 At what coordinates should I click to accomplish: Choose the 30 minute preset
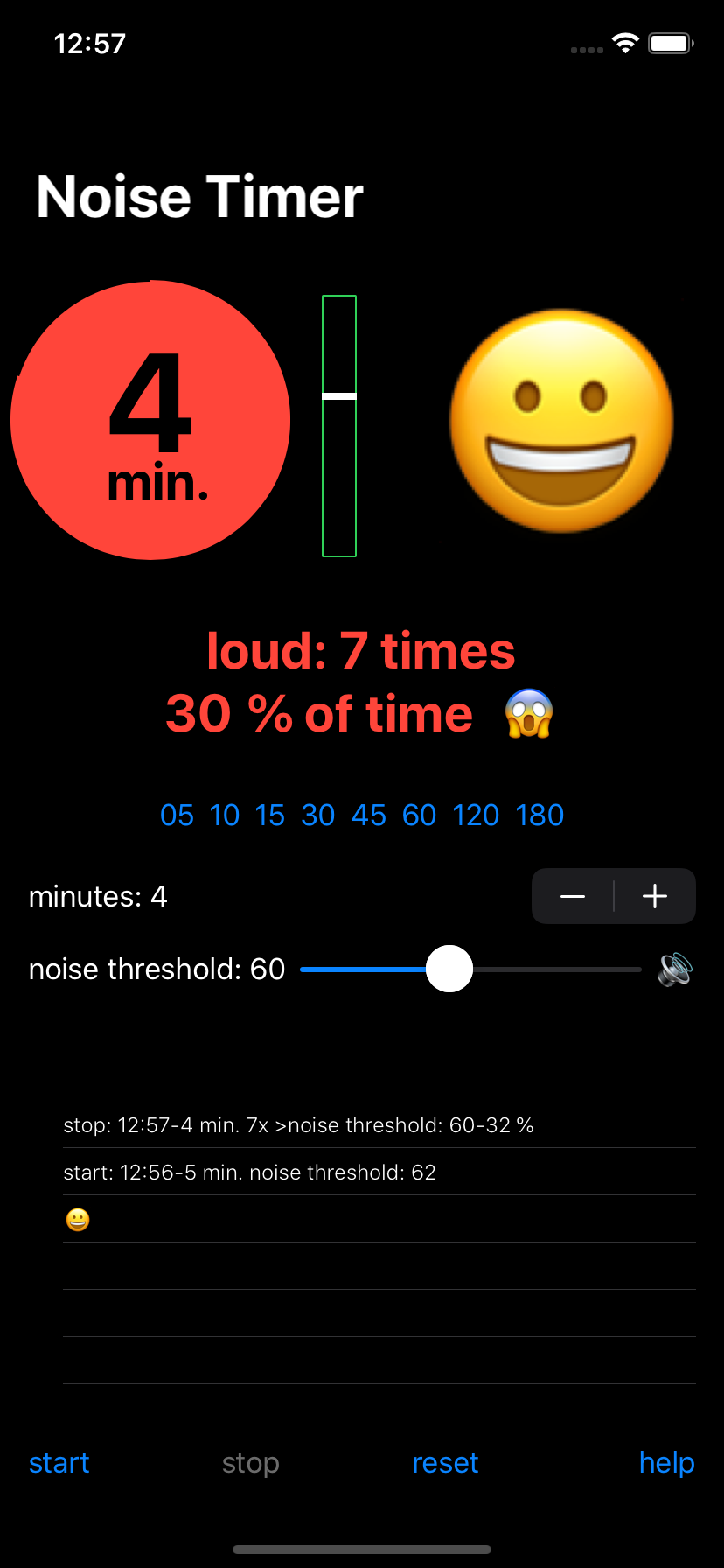[x=318, y=815]
